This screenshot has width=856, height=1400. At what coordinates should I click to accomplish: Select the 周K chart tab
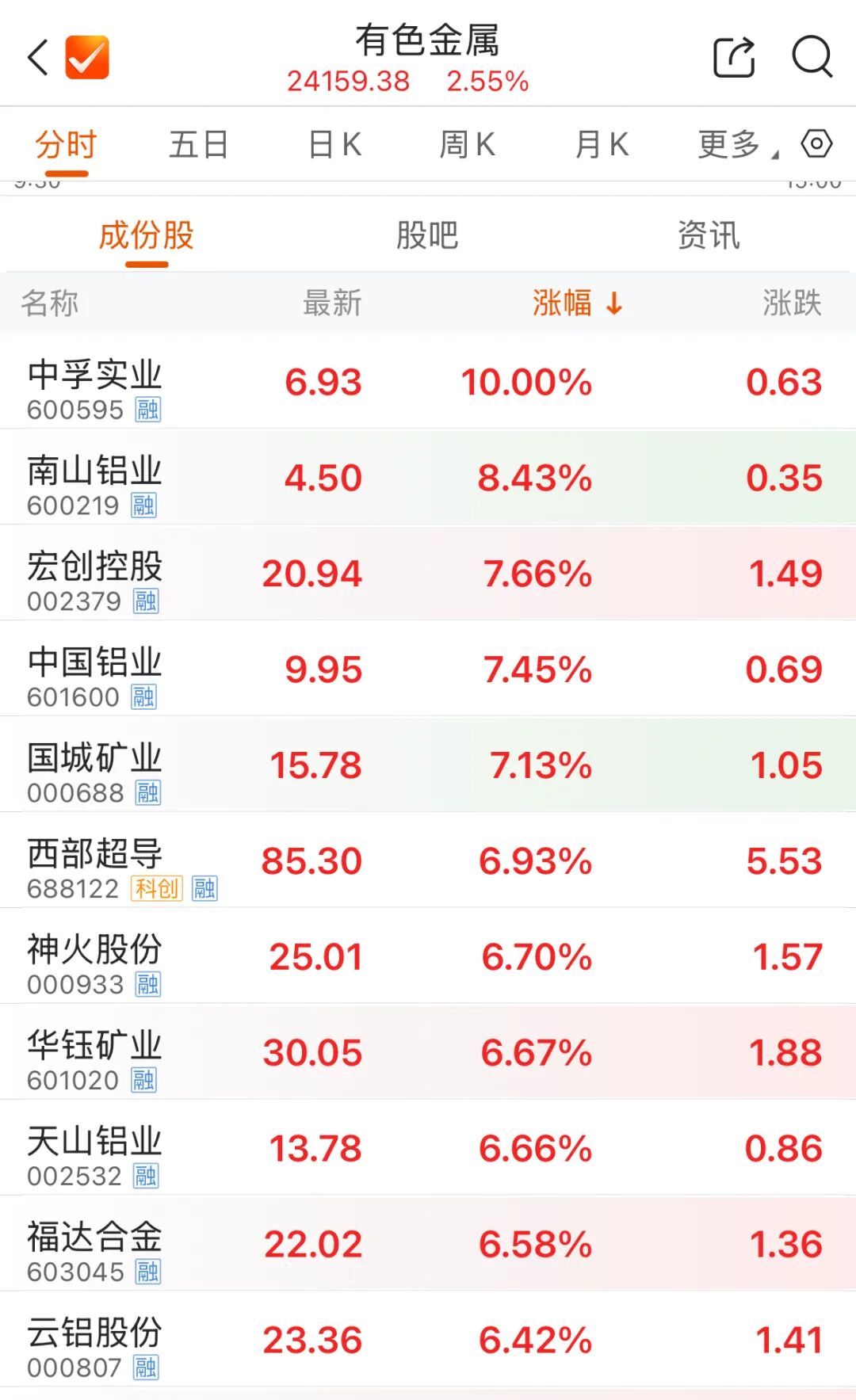point(468,145)
